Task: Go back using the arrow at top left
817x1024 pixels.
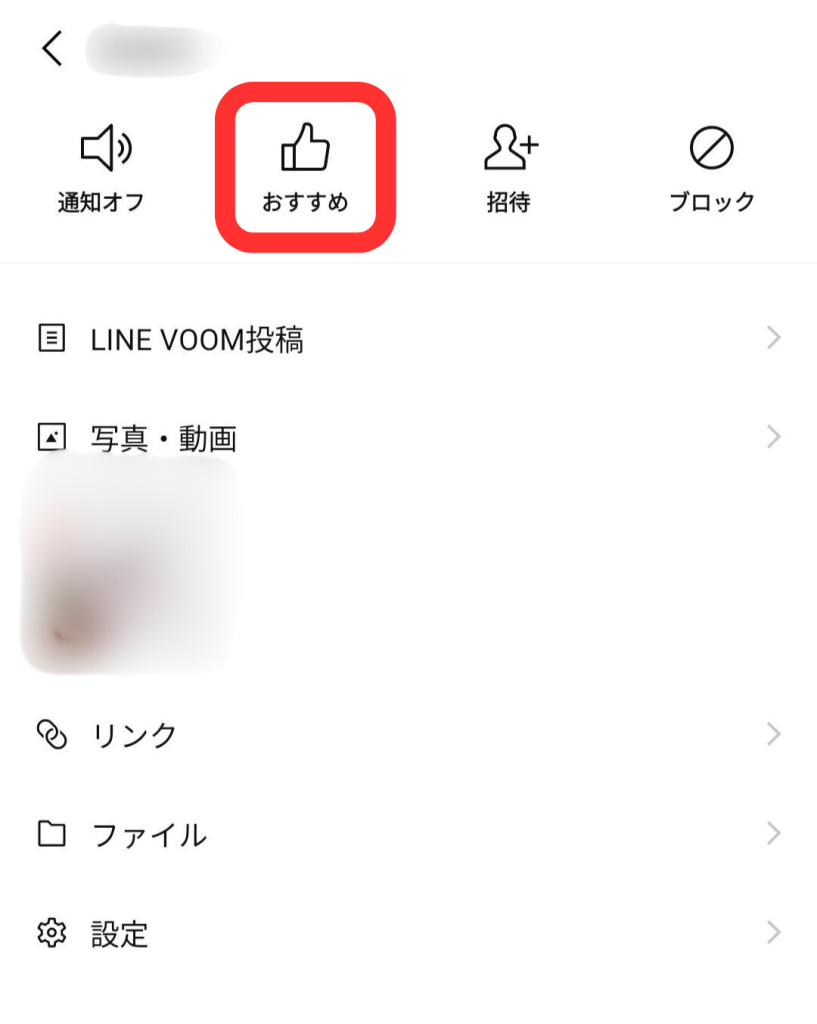Action: [x=52, y=48]
